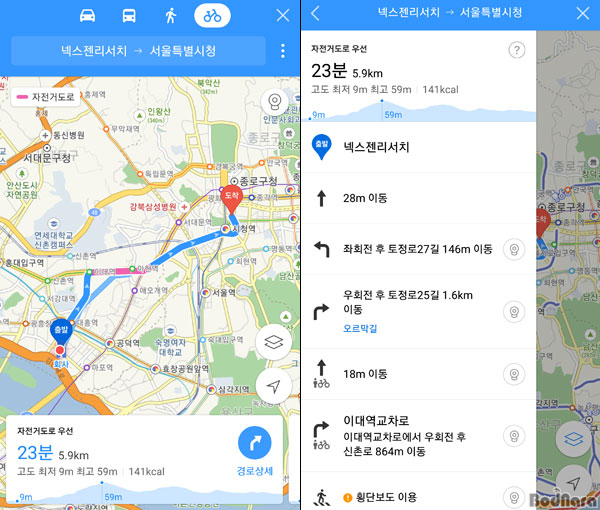600x510 pixels.
Task: Switch to the bus transit mode
Action: point(129,15)
